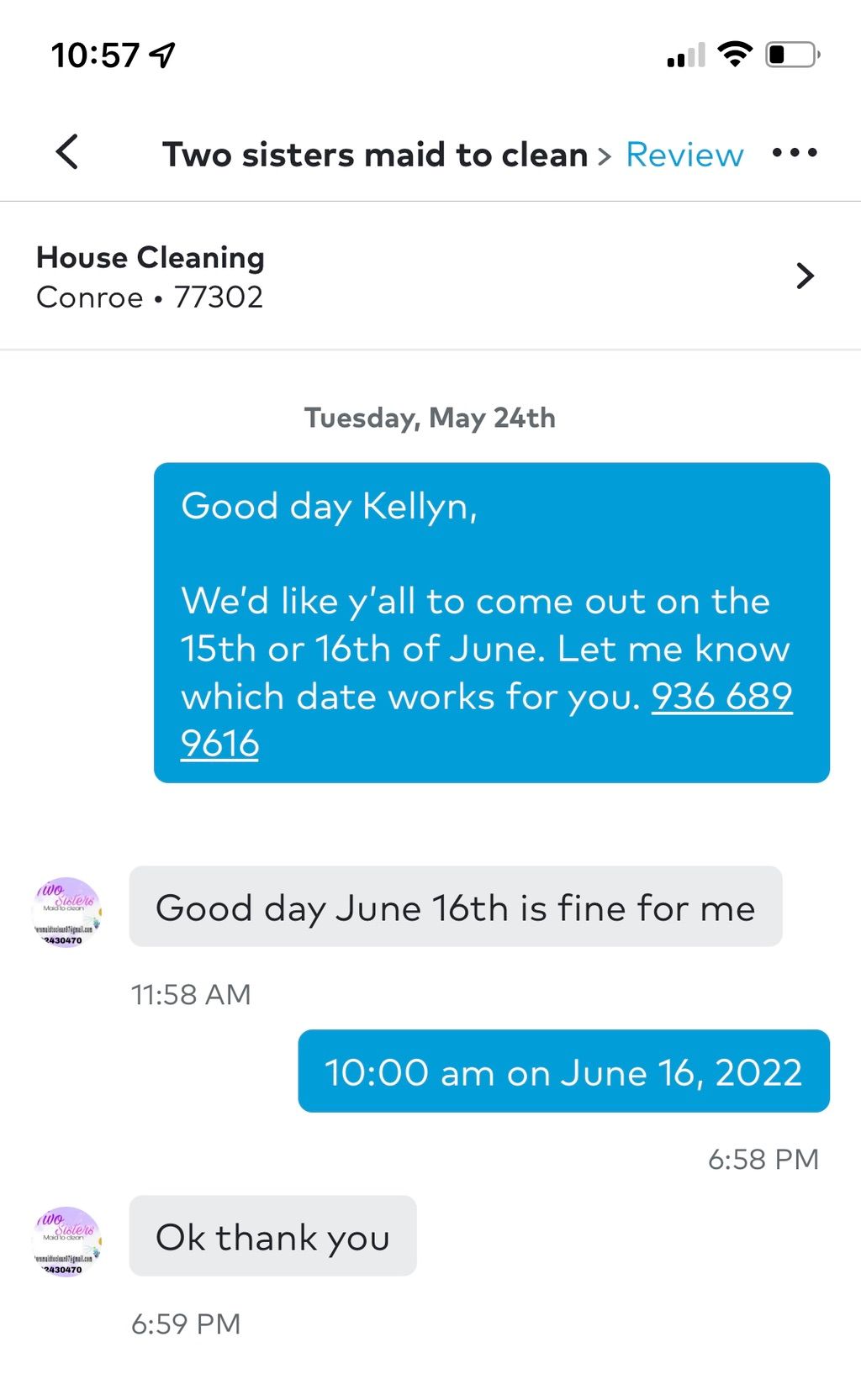Open Two sisters avatar beside June 16th message
The height and width of the screenshot is (1400, 861).
click(67, 912)
